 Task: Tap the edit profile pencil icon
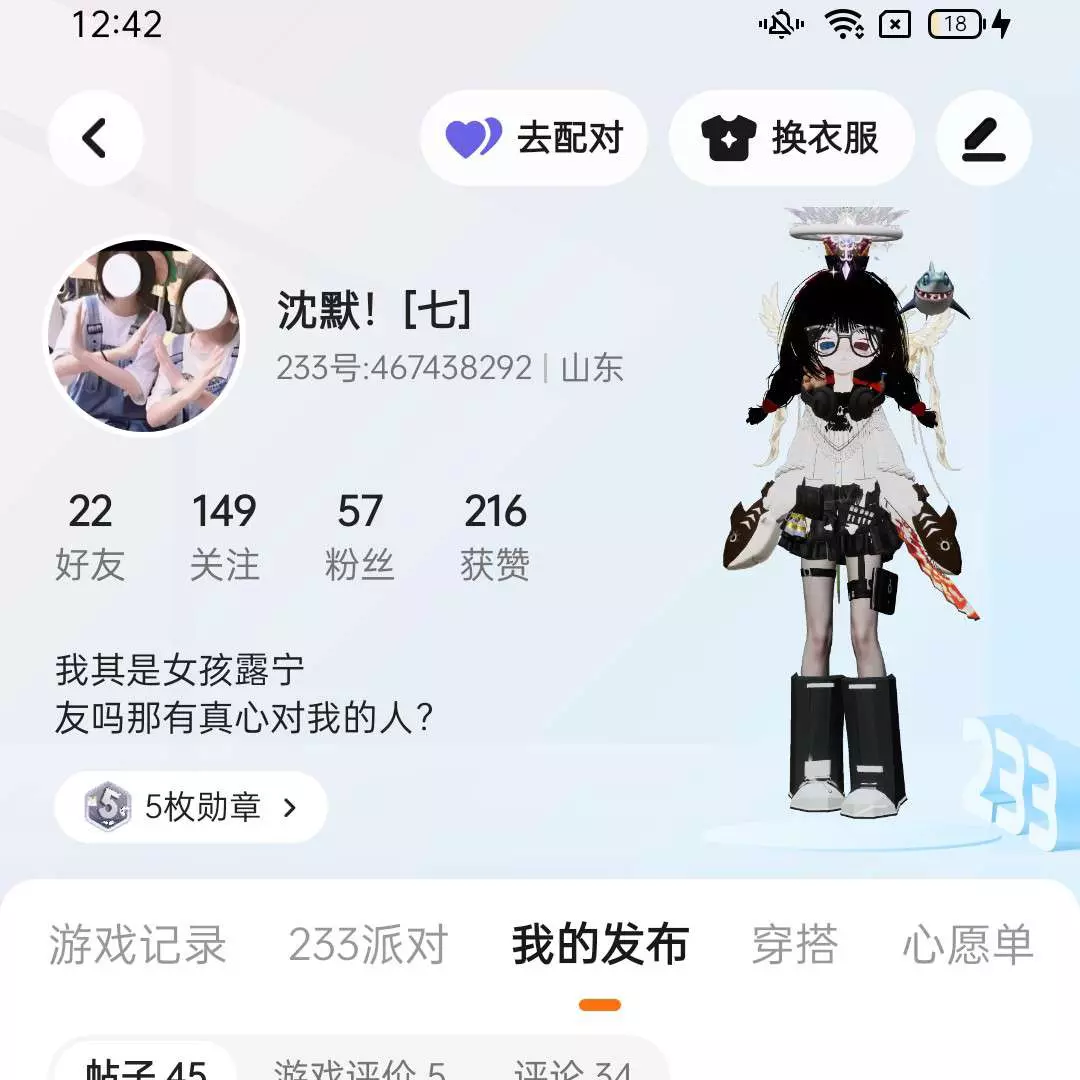tap(983, 138)
